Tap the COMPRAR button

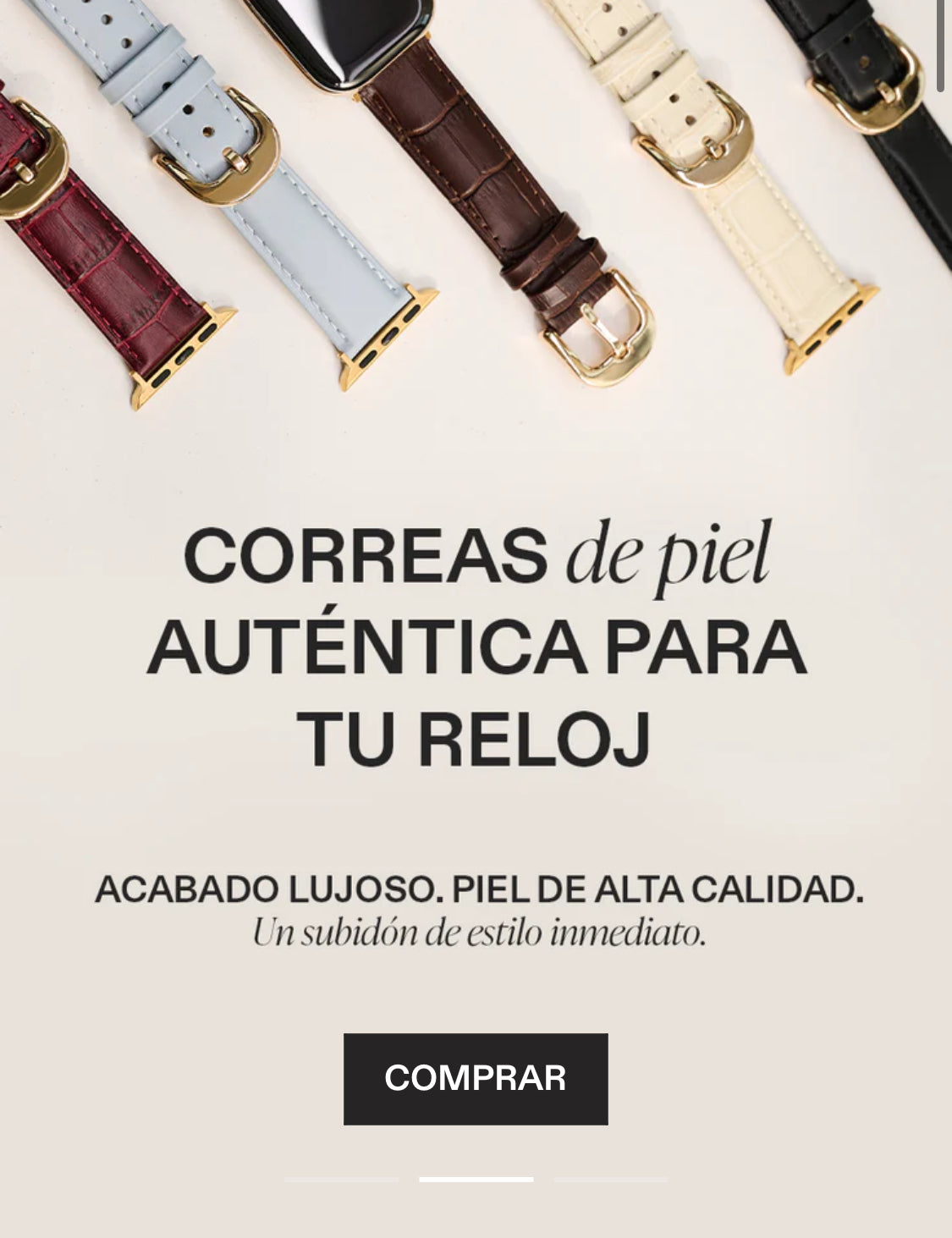click(x=475, y=1078)
